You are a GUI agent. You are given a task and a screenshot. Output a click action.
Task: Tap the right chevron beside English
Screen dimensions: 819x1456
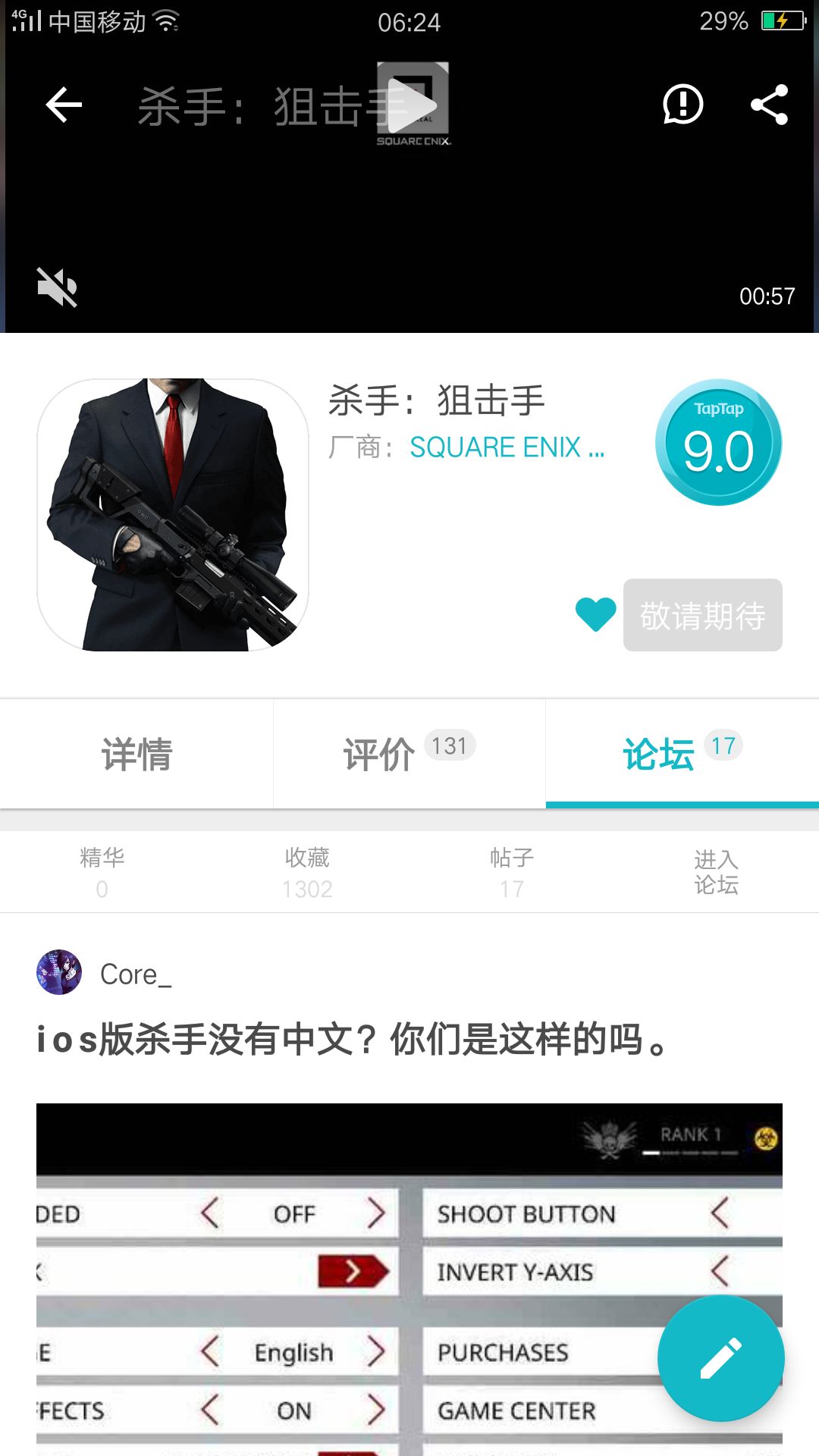click(x=377, y=1351)
